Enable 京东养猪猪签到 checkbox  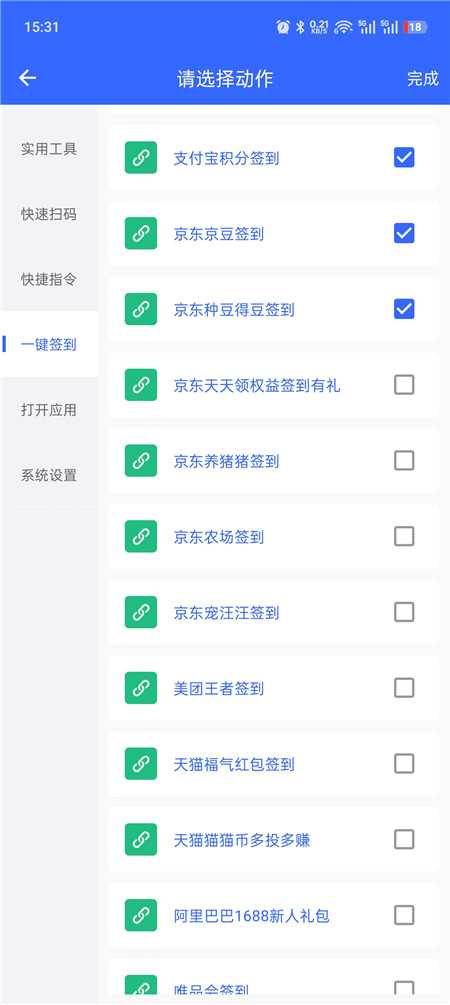pos(404,460)
